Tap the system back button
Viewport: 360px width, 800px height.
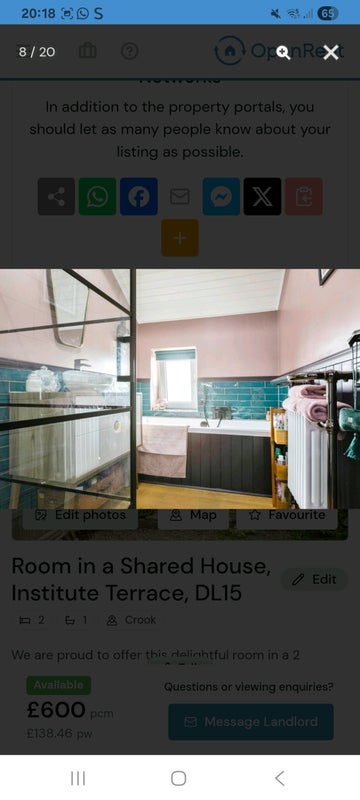[279, 778]
